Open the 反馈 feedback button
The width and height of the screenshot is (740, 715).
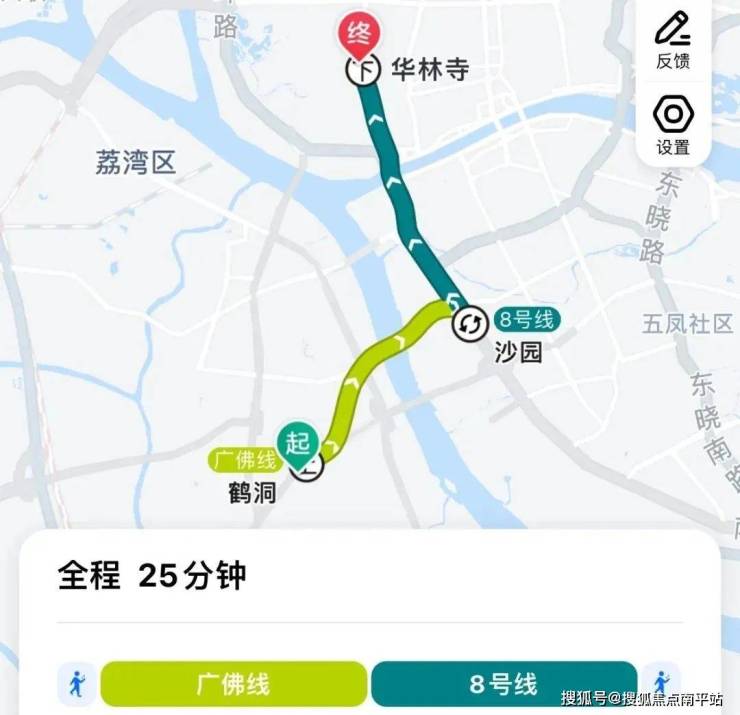tap(673, 39)
